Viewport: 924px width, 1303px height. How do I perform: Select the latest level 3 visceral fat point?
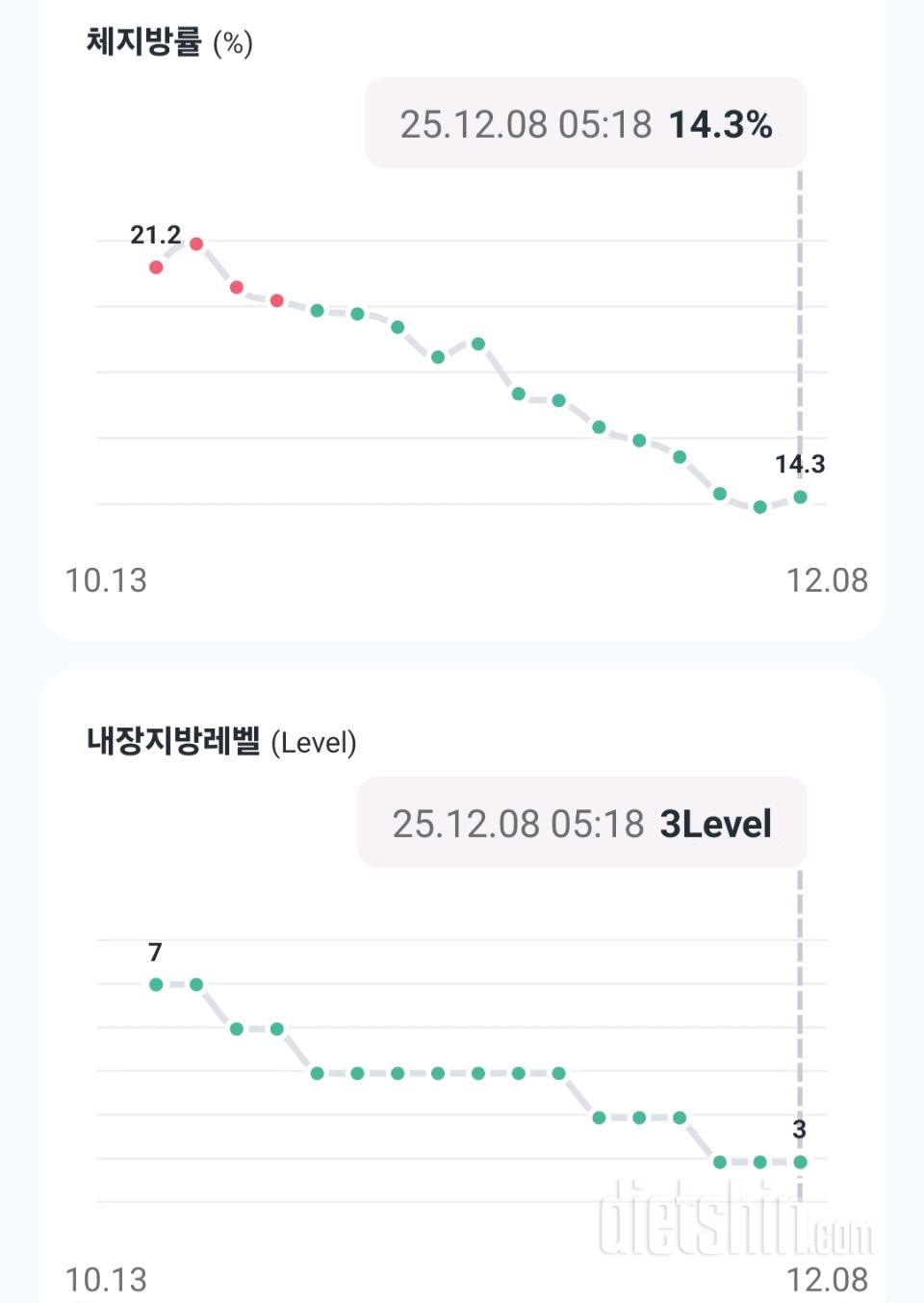(x=800, y=1162)
